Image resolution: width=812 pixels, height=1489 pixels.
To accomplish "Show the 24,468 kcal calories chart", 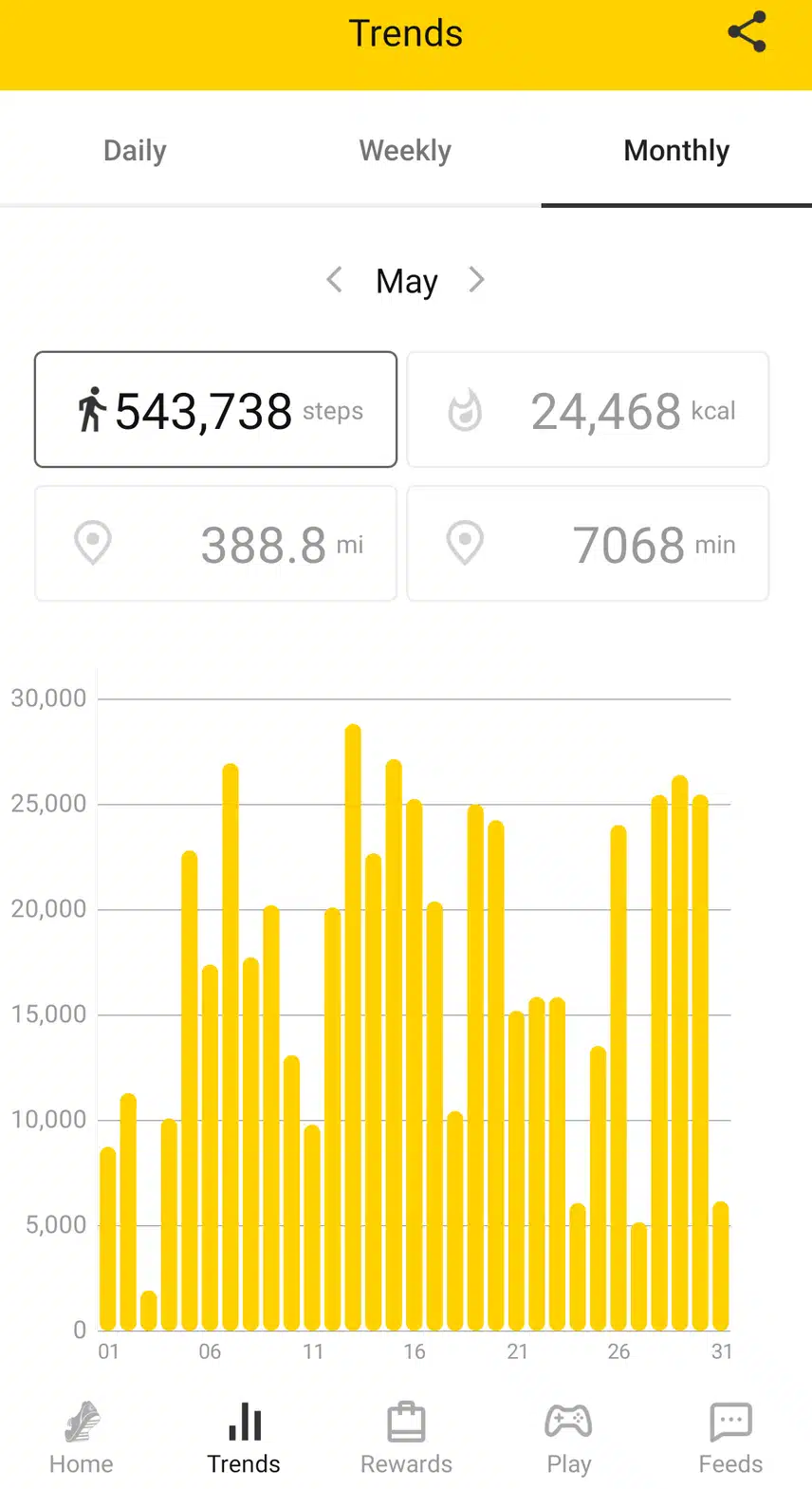I will point(587,410).
